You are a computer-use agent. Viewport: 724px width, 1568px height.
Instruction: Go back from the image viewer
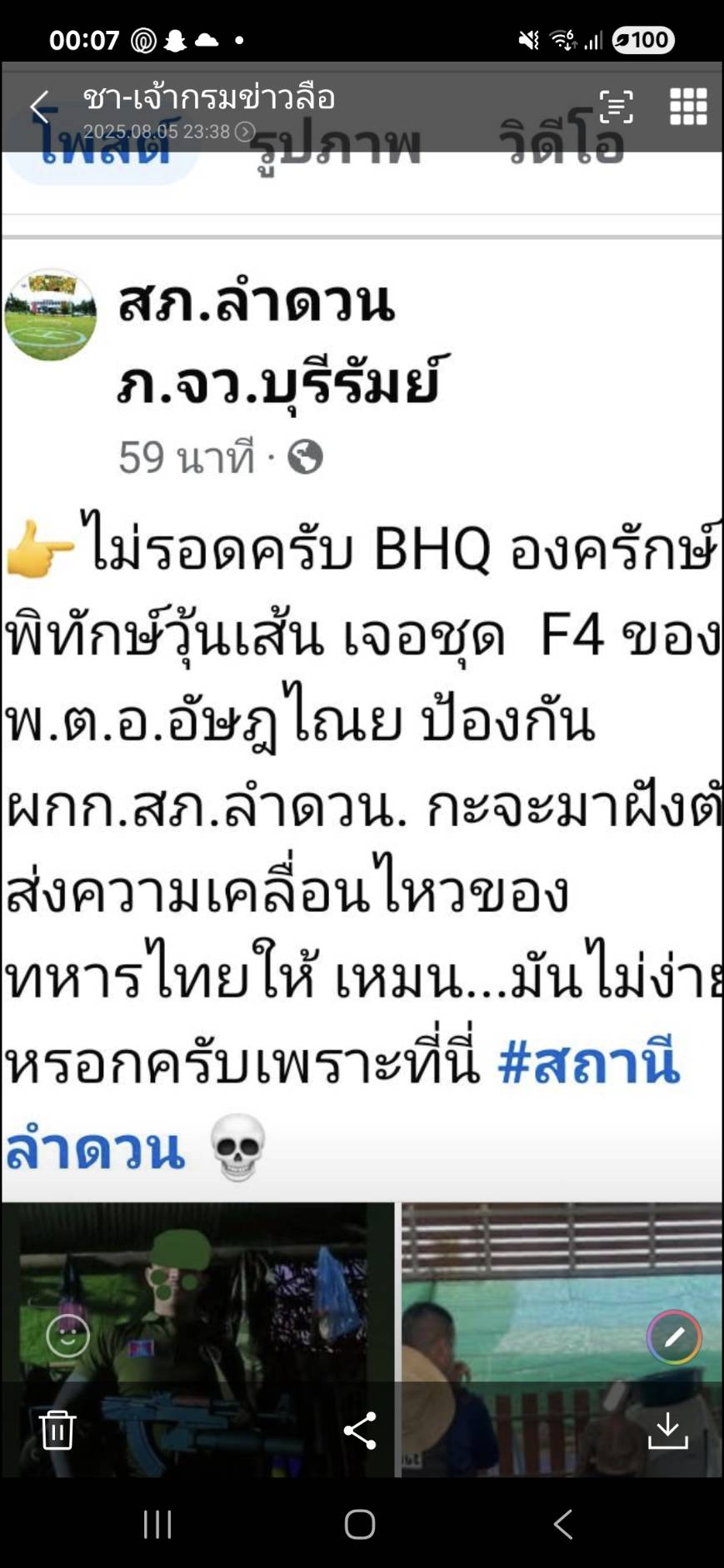[39, 107]
